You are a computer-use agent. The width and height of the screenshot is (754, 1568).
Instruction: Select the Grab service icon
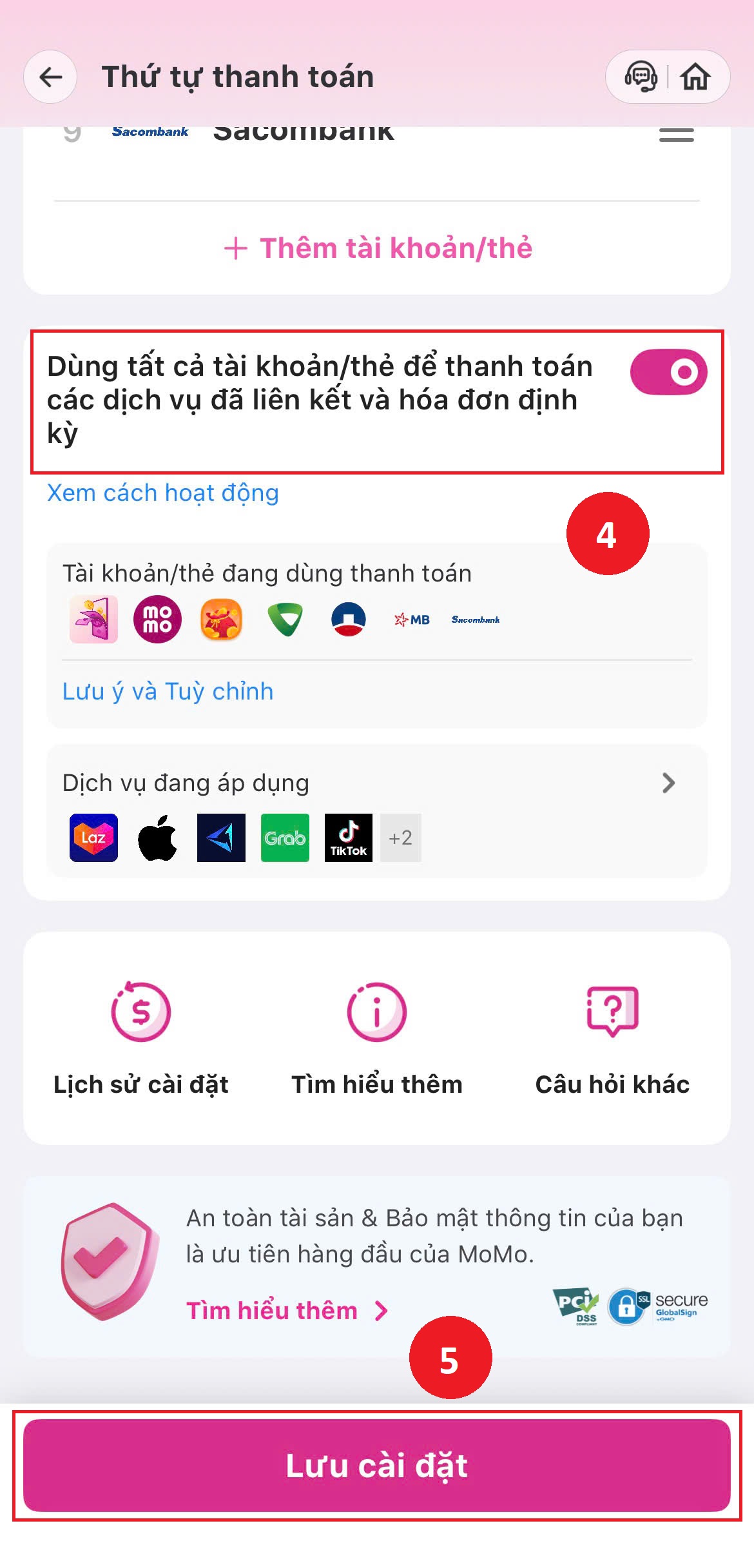(284, 838)
